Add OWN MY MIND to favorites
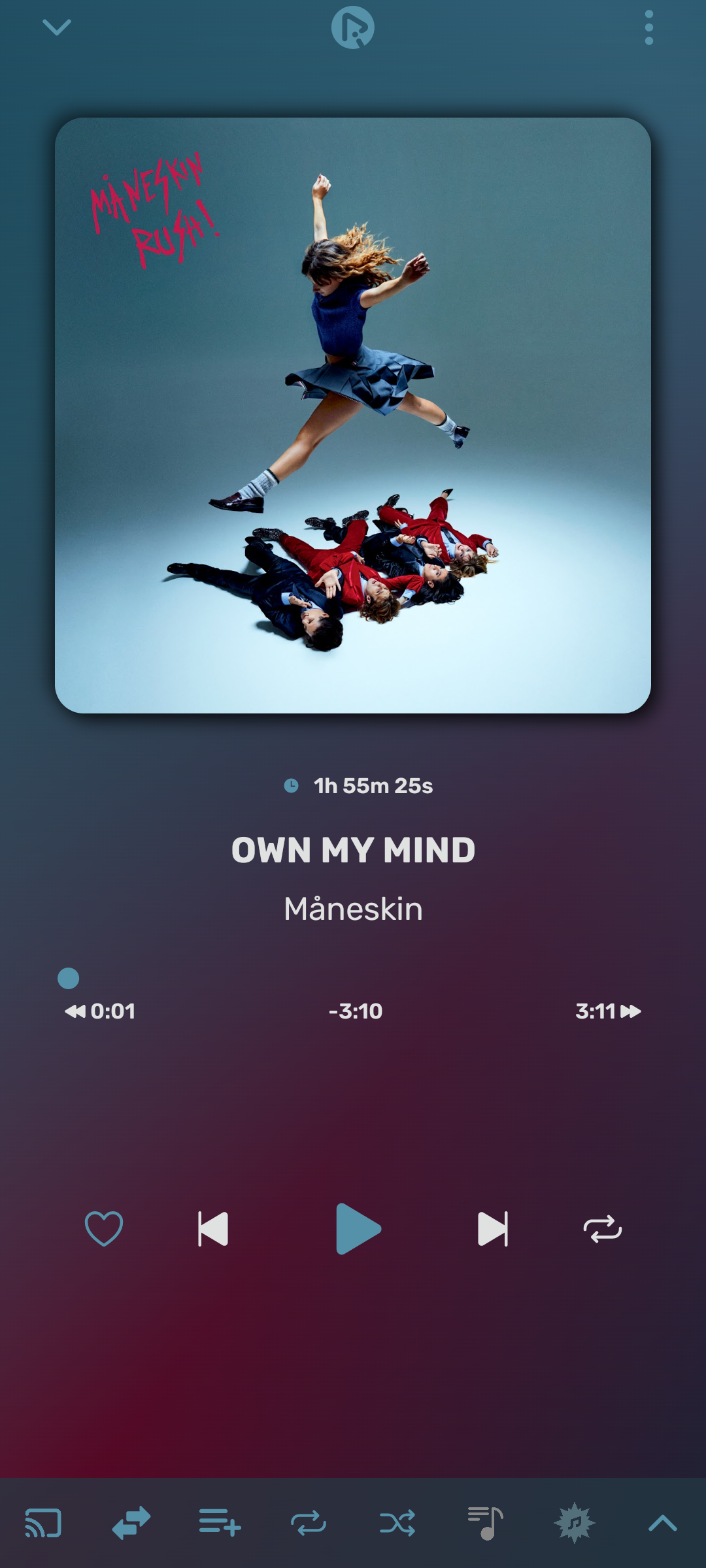Screen dimensions: 706x1568 [104, 1229]
